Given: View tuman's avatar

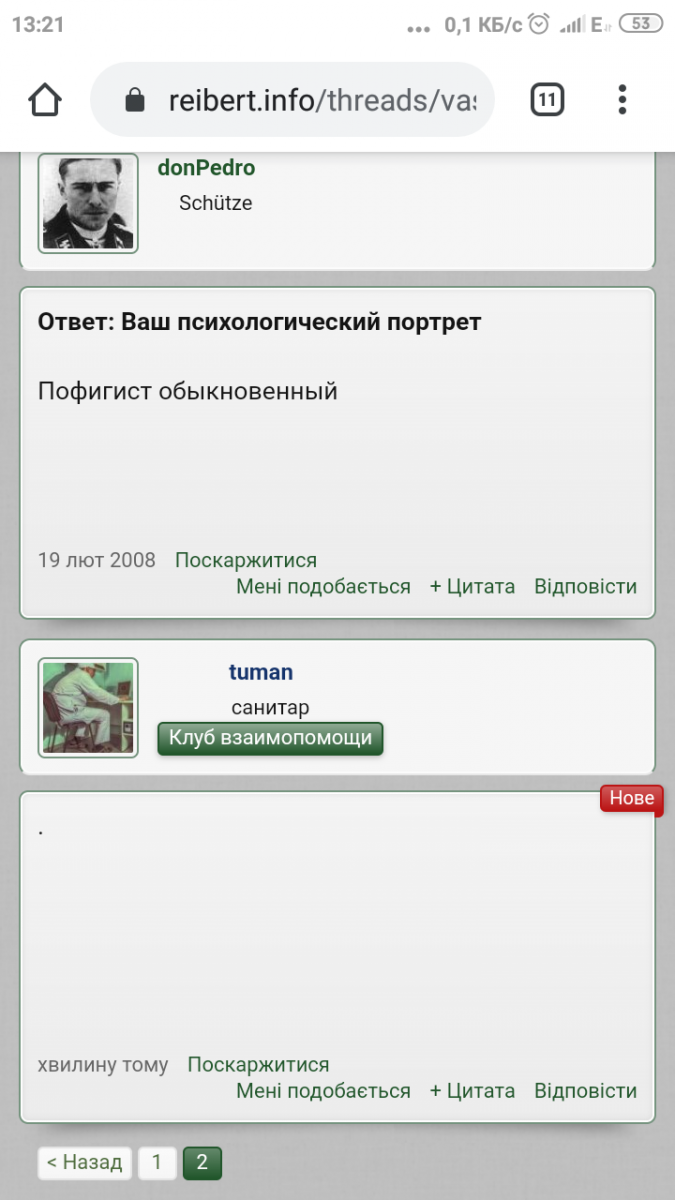Looking at the screenshot, I should click(88, 707).
